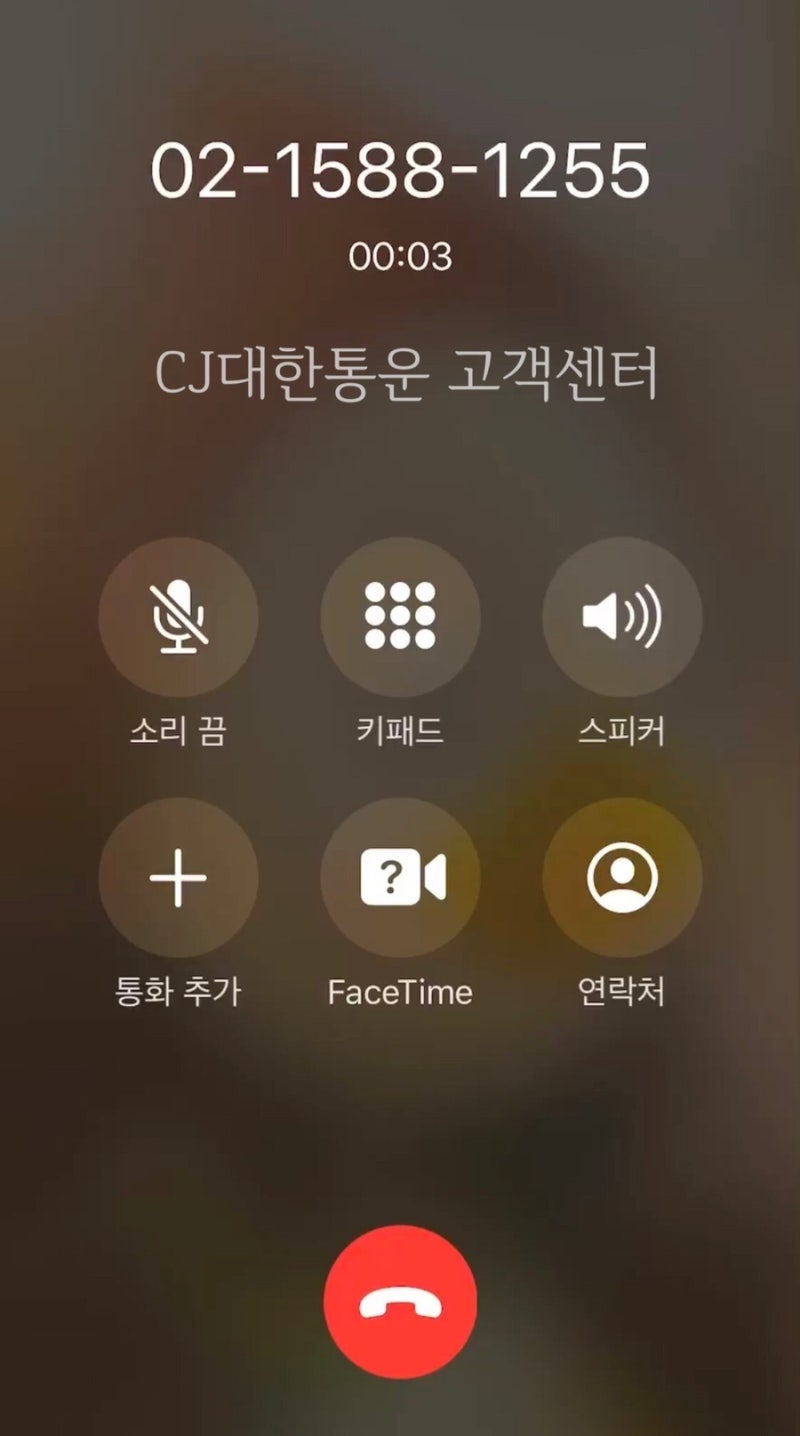Open contacts via the person silhouette icon

(x=622, y=877)
